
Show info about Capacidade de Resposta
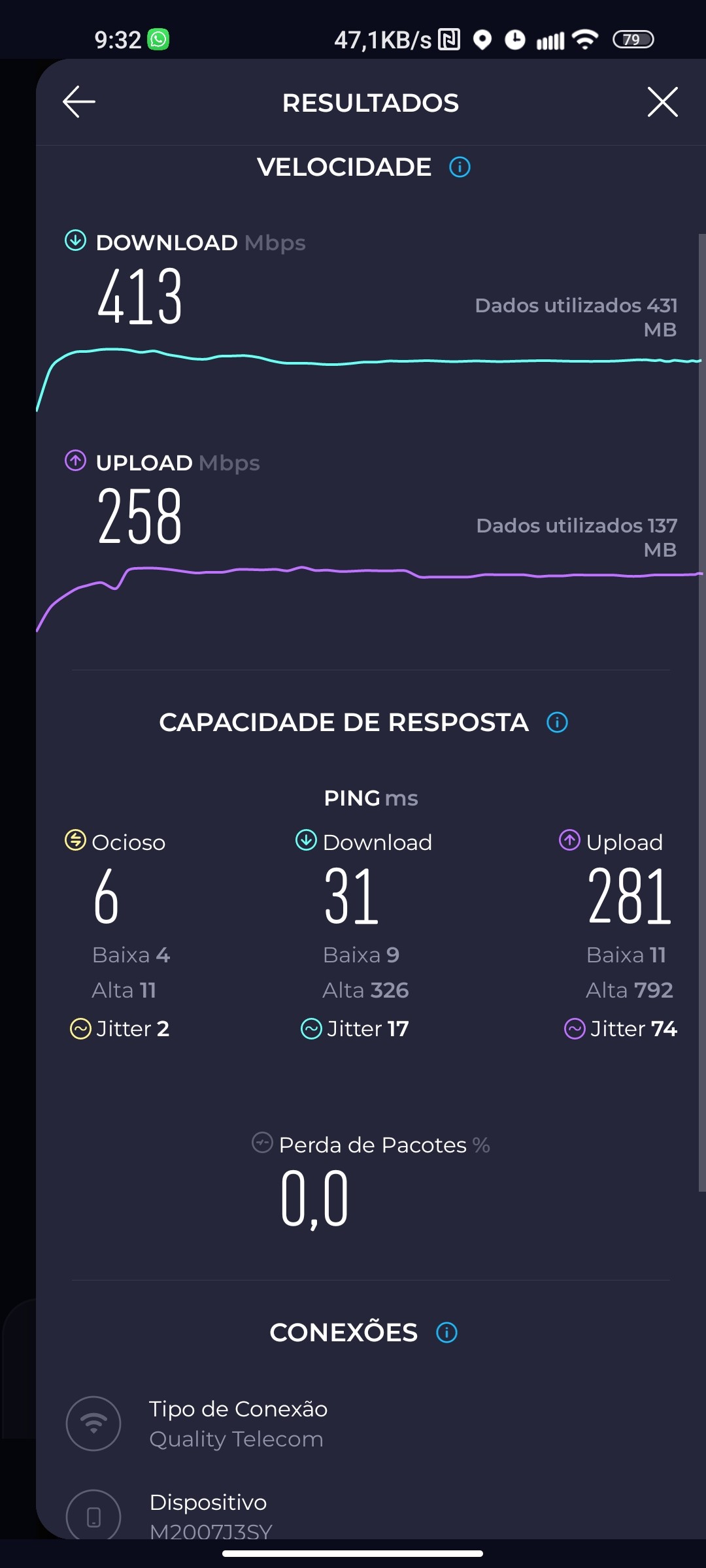557,723
